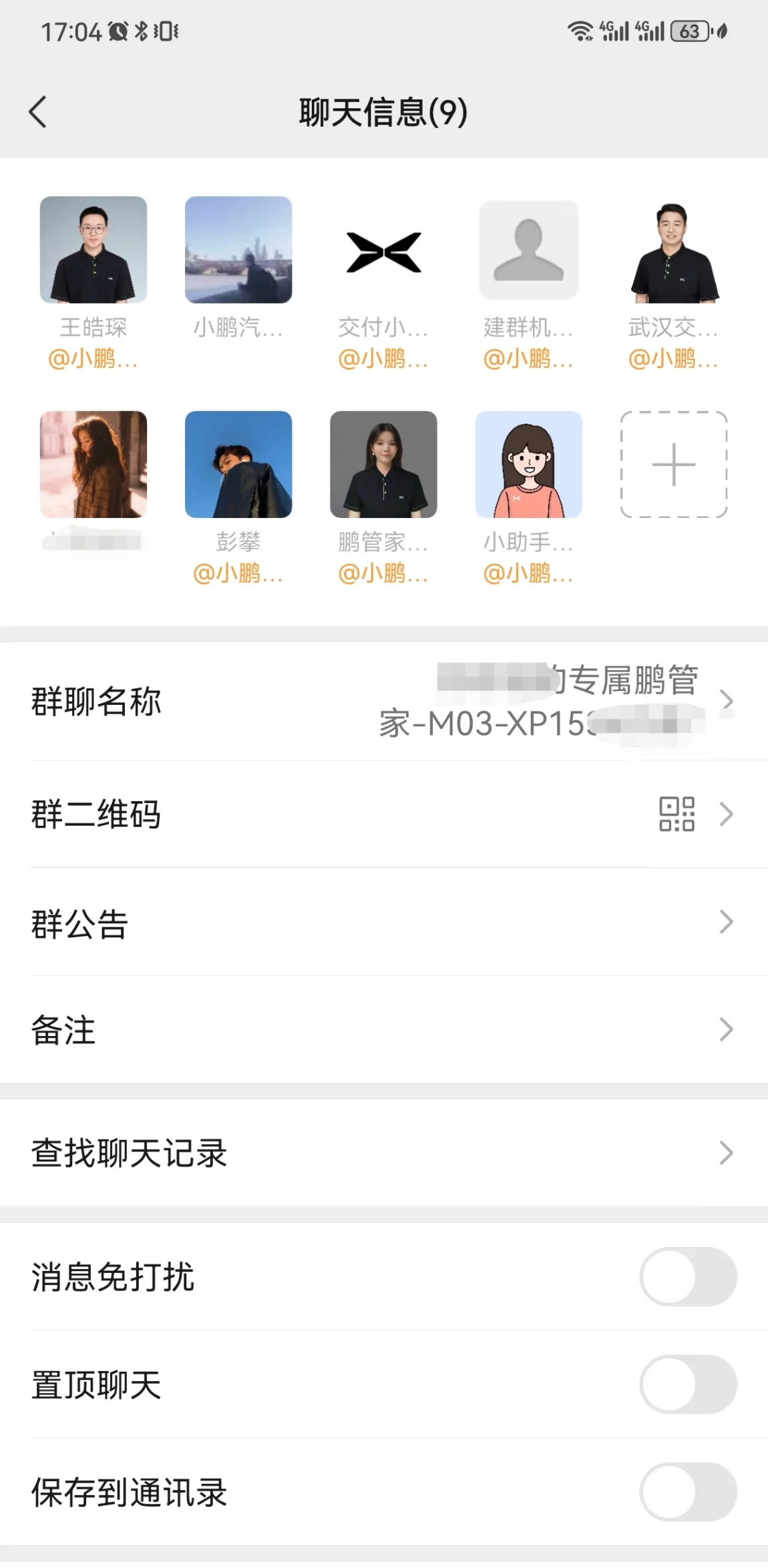768x1568 pixels.
Task: Open 彭攀's member profile
Action: (x=238, y=465)
